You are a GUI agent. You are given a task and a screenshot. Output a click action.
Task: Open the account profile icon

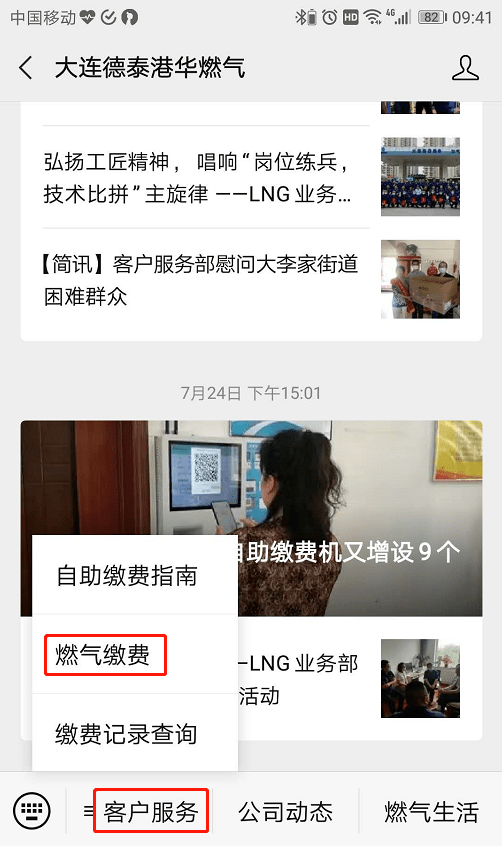pyautogui.click(x=465, y=68)
